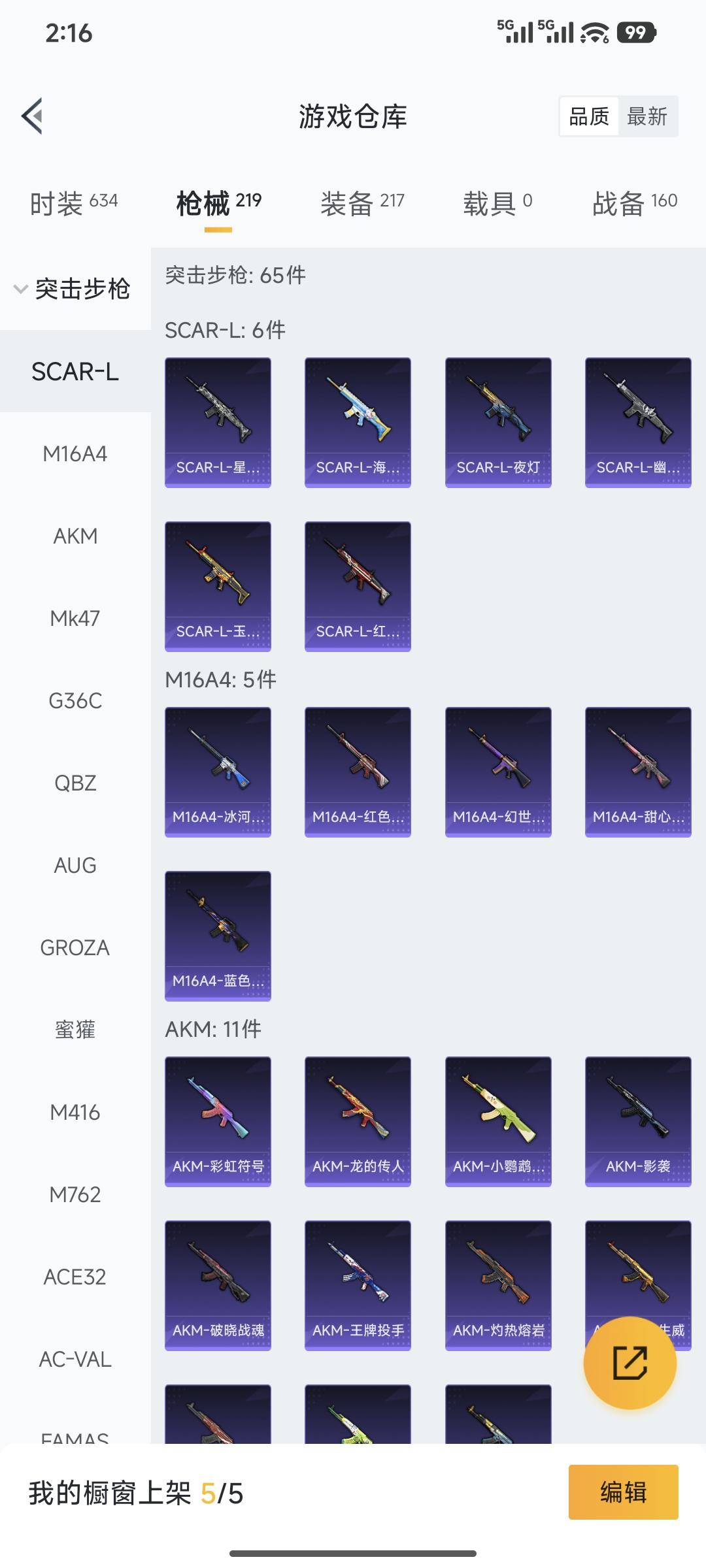Image resolution: width=706 pixels, height=1568 pixels.
Task: Select M416 in the side list
Action: click(x=75, y=1113)
